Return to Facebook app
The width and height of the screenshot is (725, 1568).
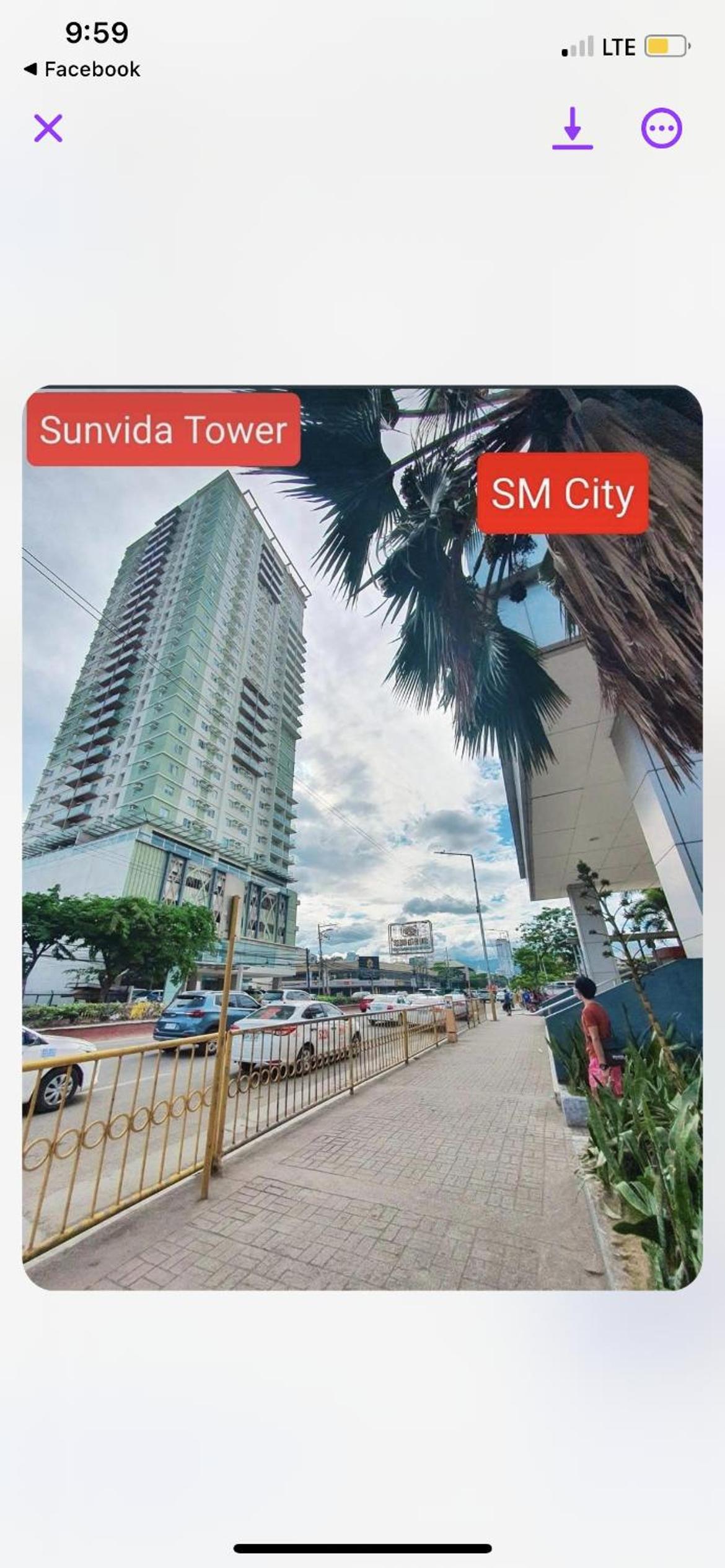[82, 69]
